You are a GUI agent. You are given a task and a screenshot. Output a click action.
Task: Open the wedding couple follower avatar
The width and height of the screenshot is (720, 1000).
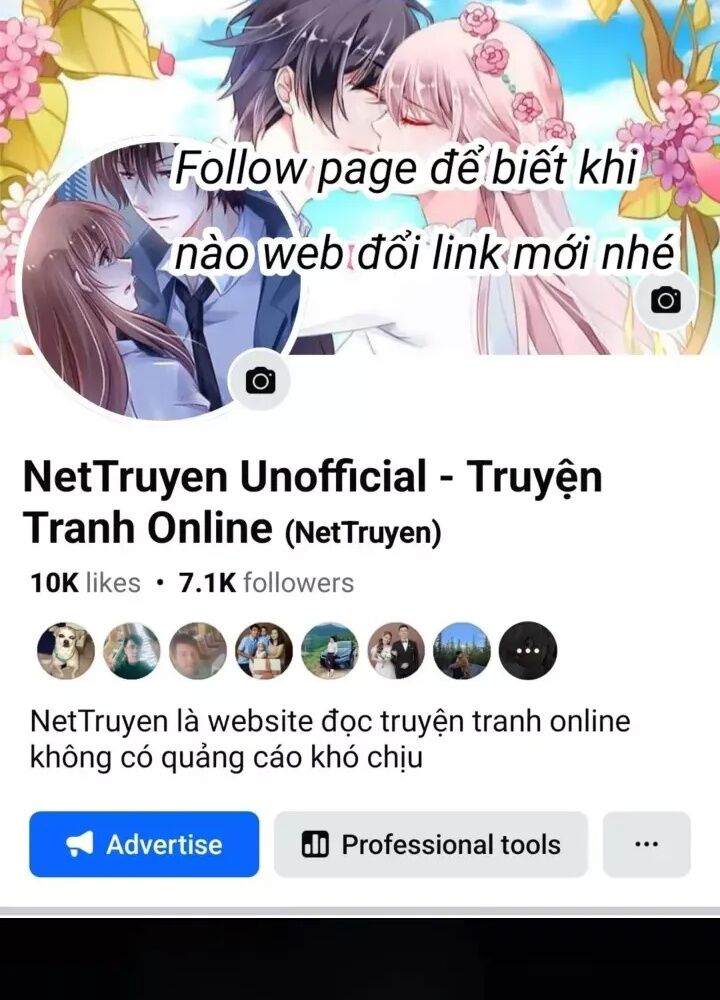point(395,651)
